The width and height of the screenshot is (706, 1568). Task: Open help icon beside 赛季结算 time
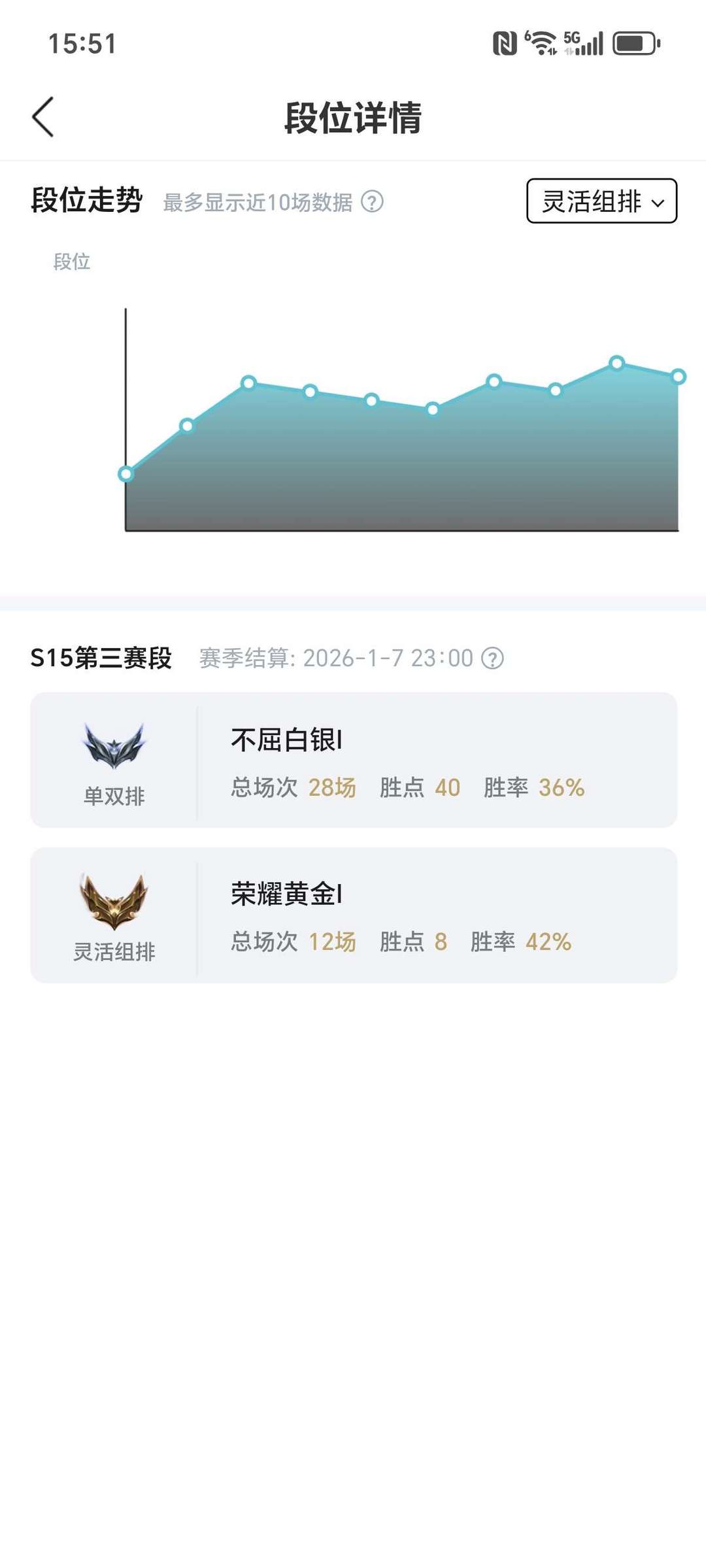point(492,658)
